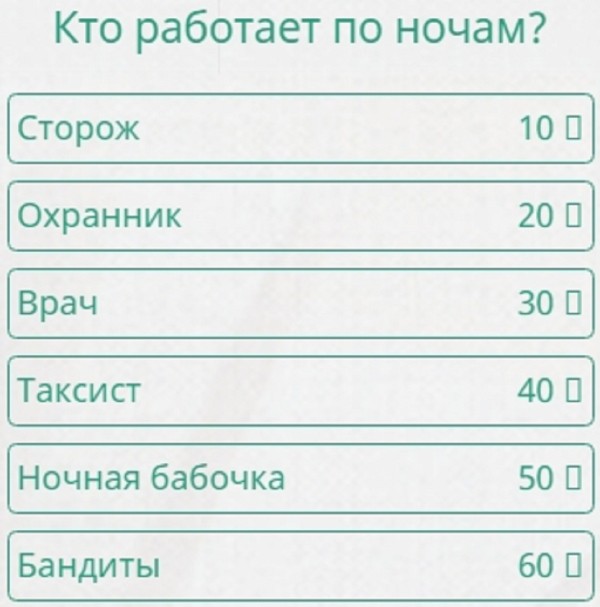Select the answer Сторож
Image resolution: width=600 pixels, height=607 pixels.
click(x=300, y=129)
